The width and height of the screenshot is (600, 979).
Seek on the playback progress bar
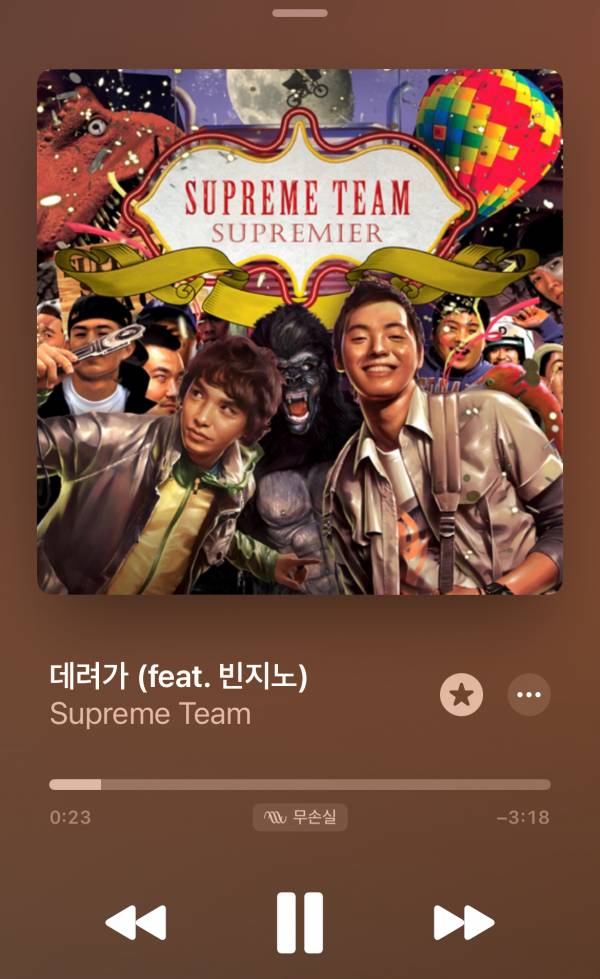(x=300, y=785)
